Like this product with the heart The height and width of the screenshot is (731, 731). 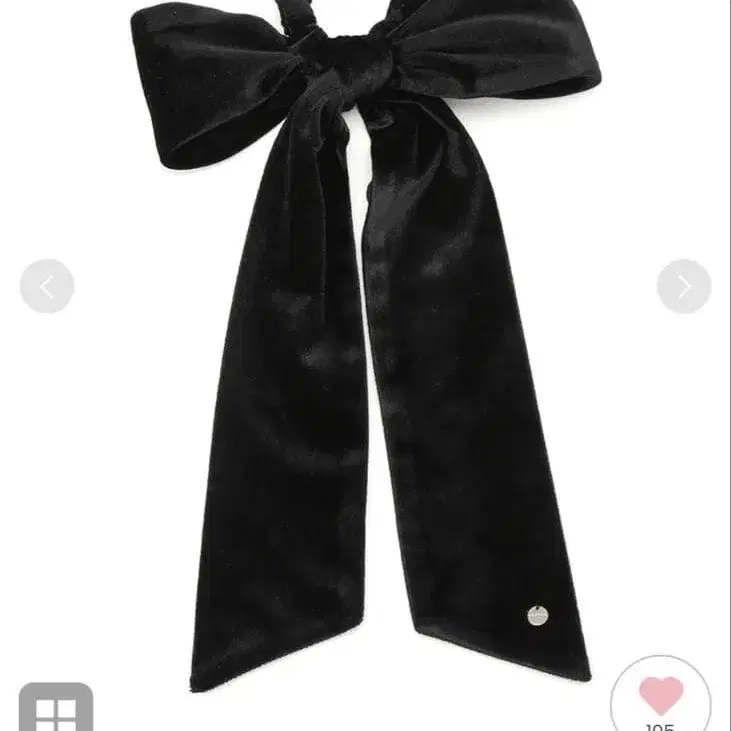(x=660, y=695)
